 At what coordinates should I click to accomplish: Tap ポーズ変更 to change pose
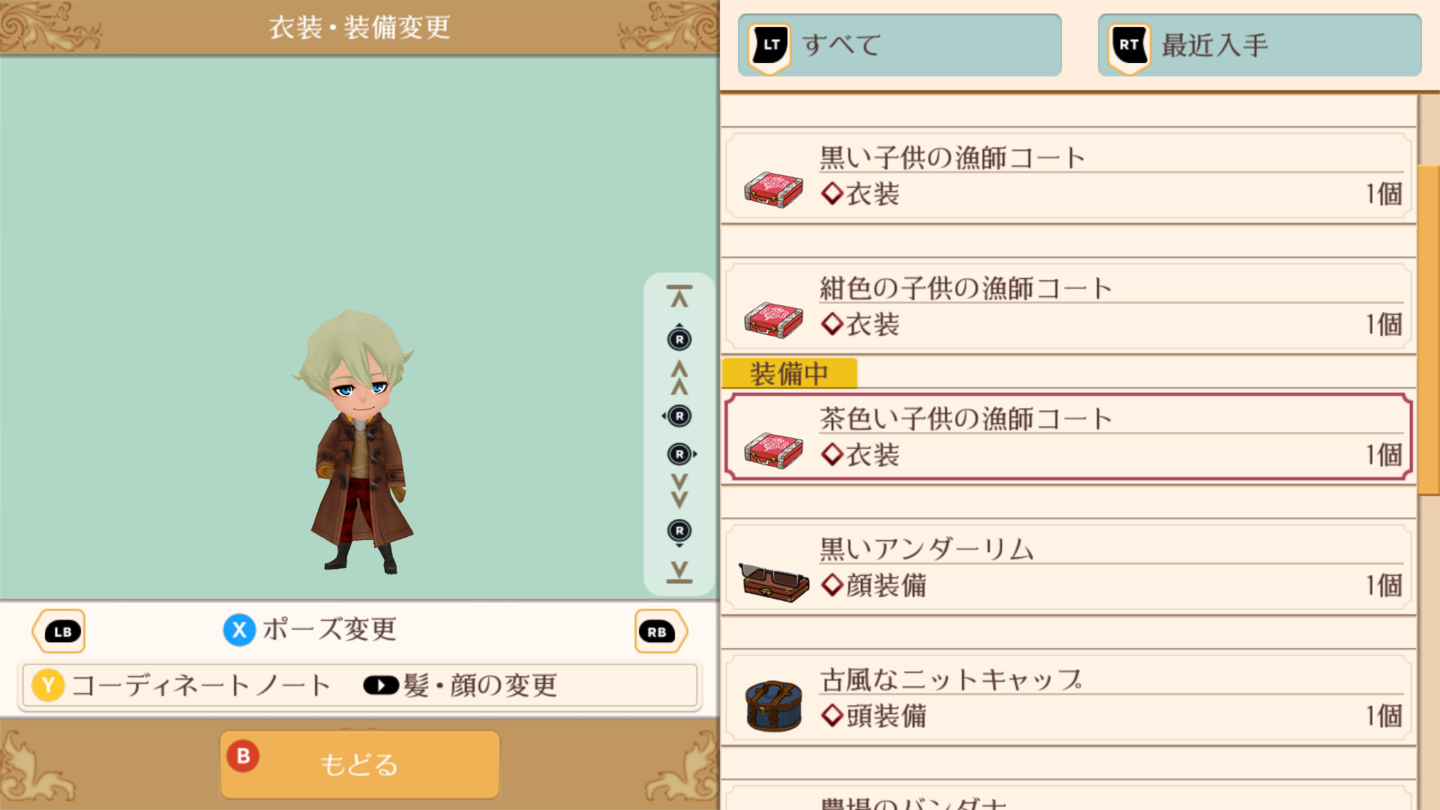tap(310, 630)
